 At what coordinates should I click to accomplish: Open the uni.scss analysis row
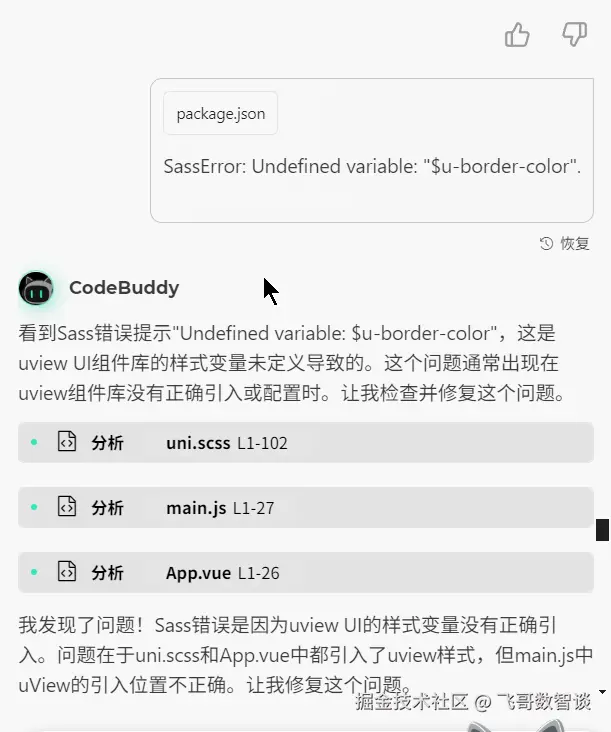click(305, 442)
